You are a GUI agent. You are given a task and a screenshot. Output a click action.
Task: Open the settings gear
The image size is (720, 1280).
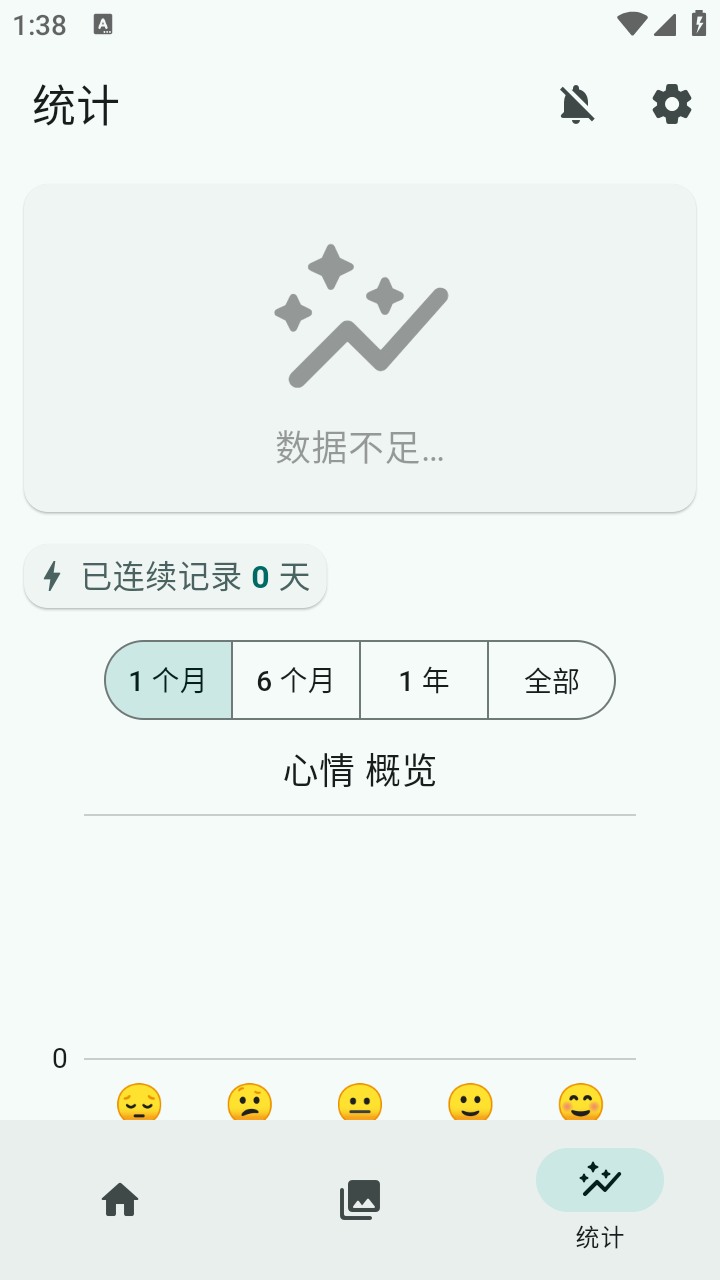click(x=671, y=104)
